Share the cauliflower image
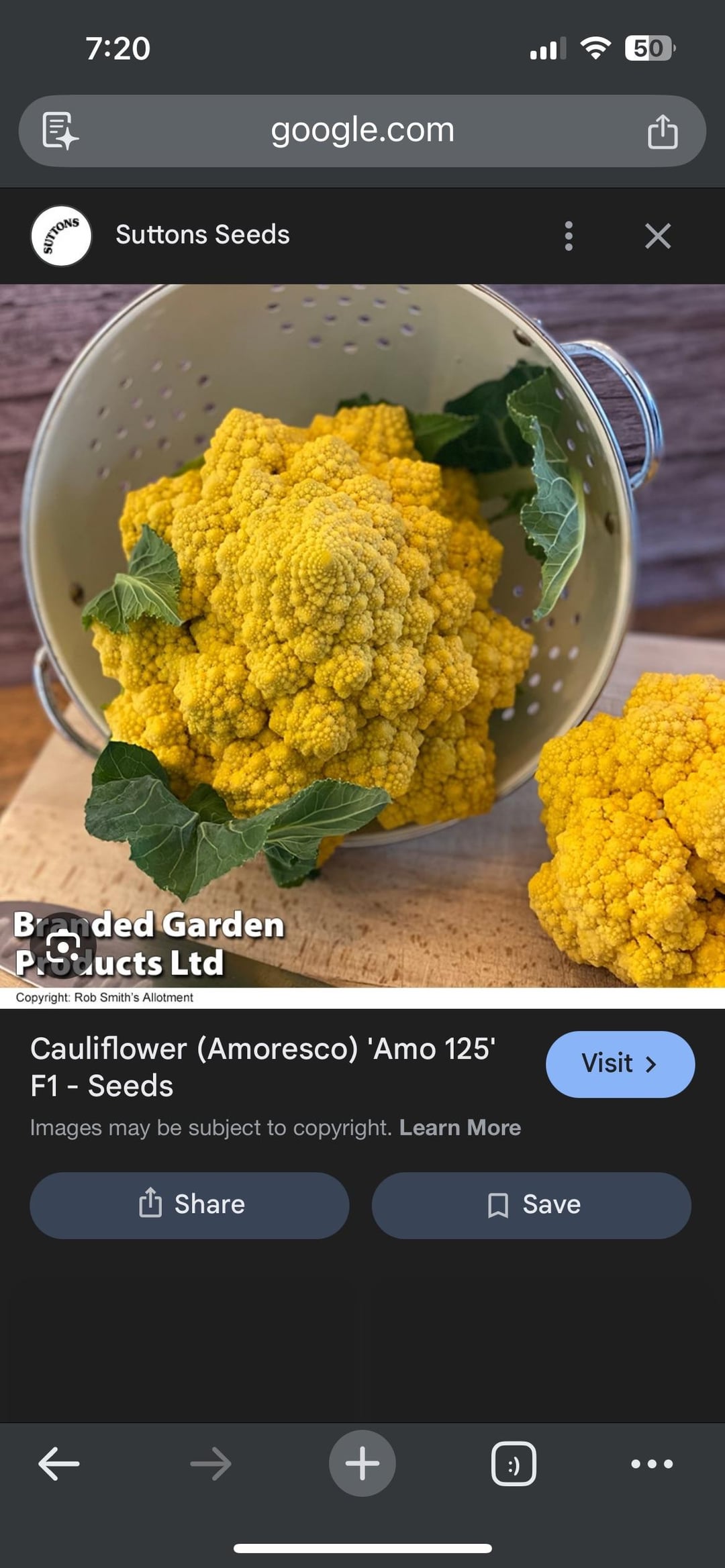Viewport: 725px width, 1568px height. pyautogui.click(x=189, y=1204)
